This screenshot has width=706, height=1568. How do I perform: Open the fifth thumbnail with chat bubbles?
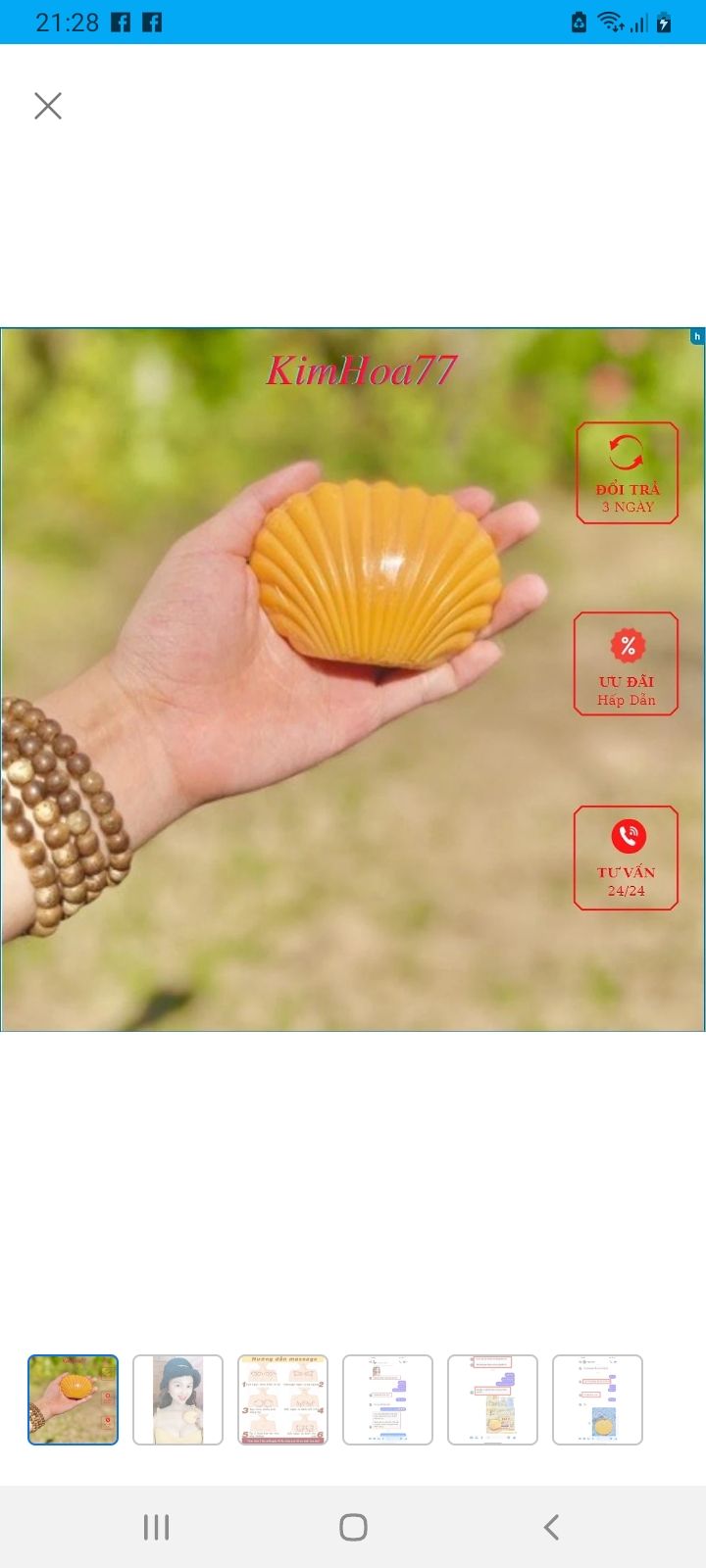pyautogui.click(x=492, y=1399)
